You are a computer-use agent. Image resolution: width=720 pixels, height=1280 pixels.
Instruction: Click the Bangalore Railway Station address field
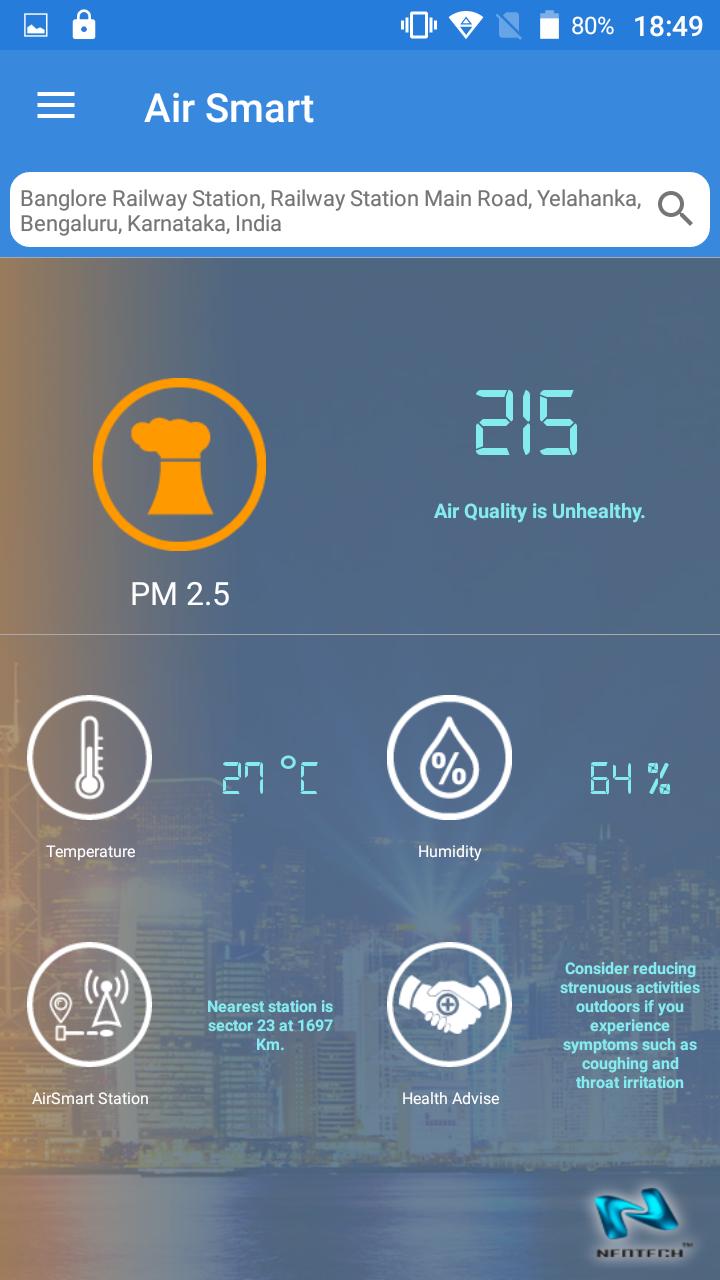coord(330,209)
